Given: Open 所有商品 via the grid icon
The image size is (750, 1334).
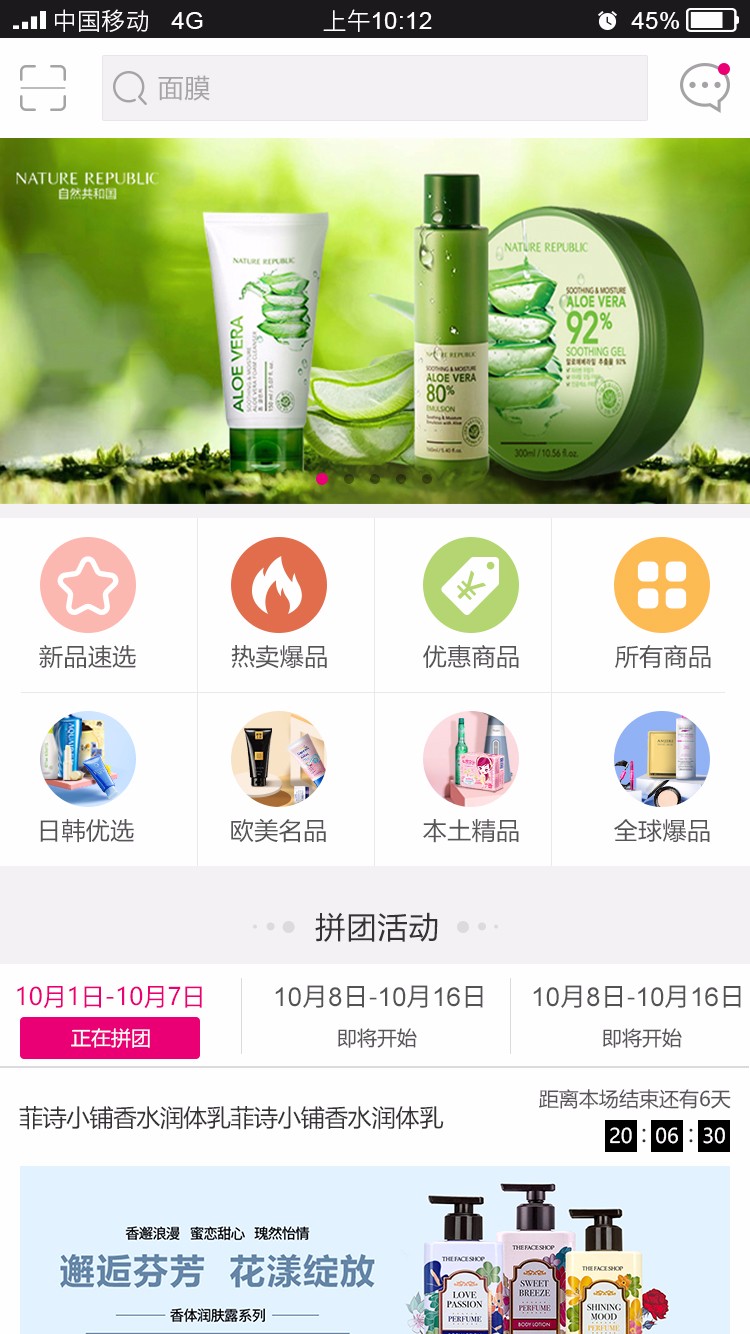Looking at the screenshot, I should tap(662, 585).
